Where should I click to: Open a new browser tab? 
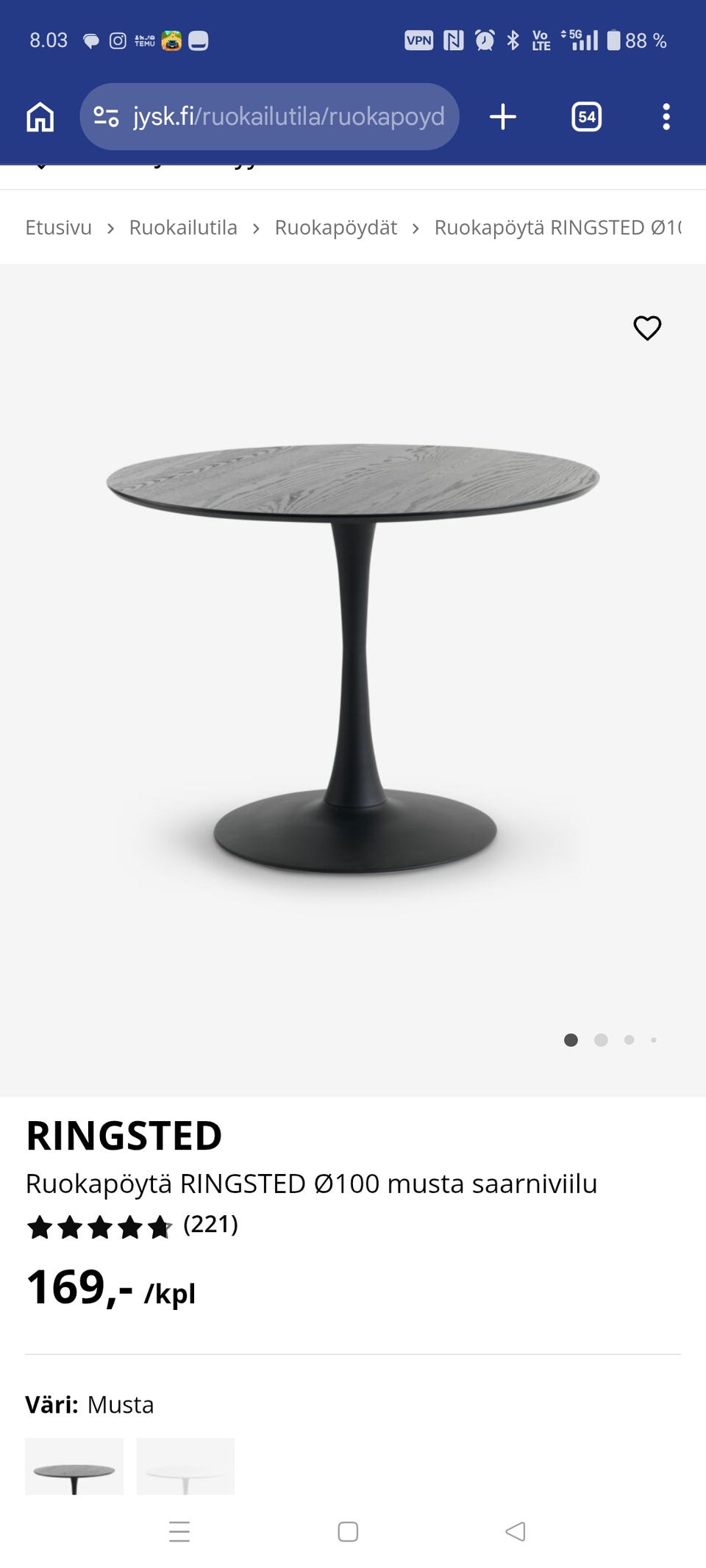[503, 117]
